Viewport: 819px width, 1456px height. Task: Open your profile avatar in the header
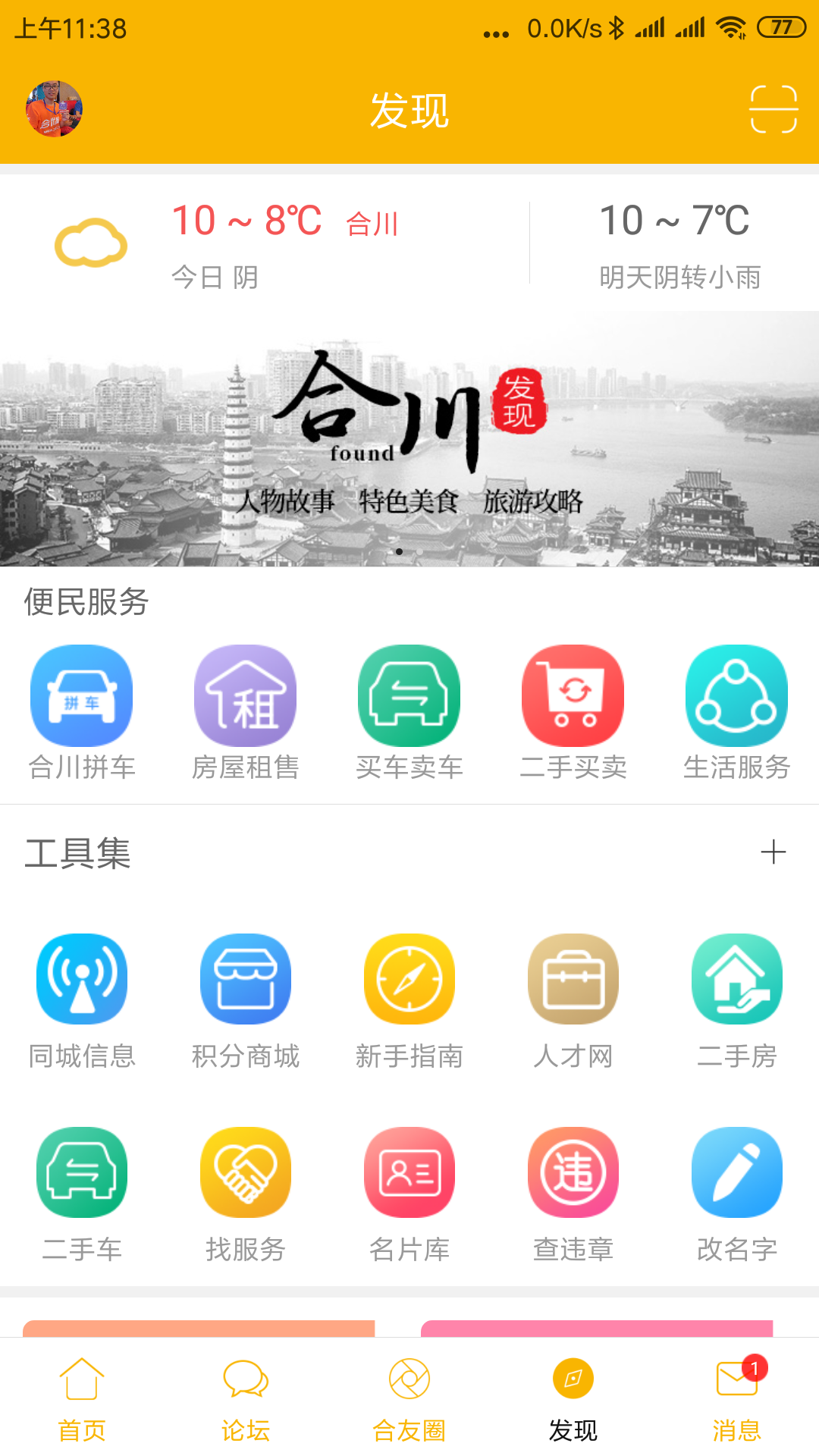pos(53,108)
